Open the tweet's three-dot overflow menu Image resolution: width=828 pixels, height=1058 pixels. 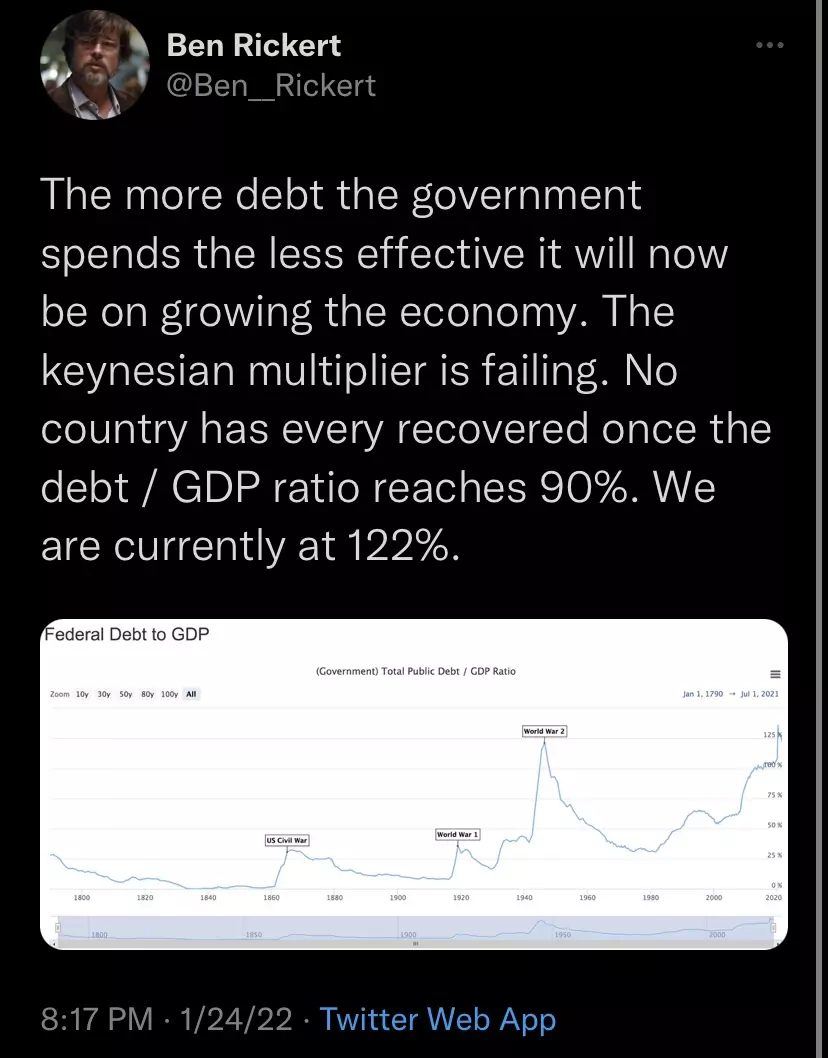tap(769, 45)
